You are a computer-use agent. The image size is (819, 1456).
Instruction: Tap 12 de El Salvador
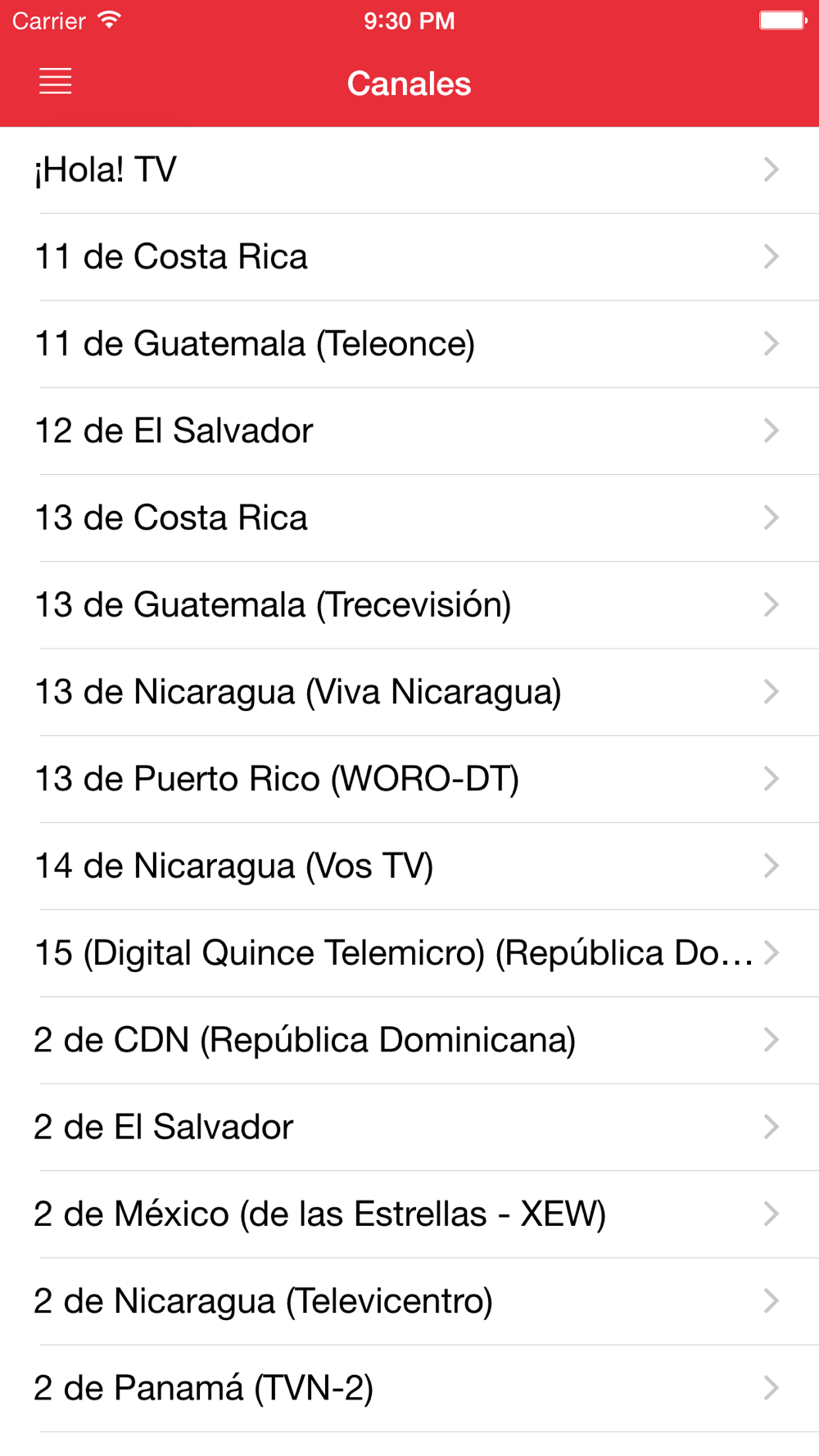coord(409,432)
